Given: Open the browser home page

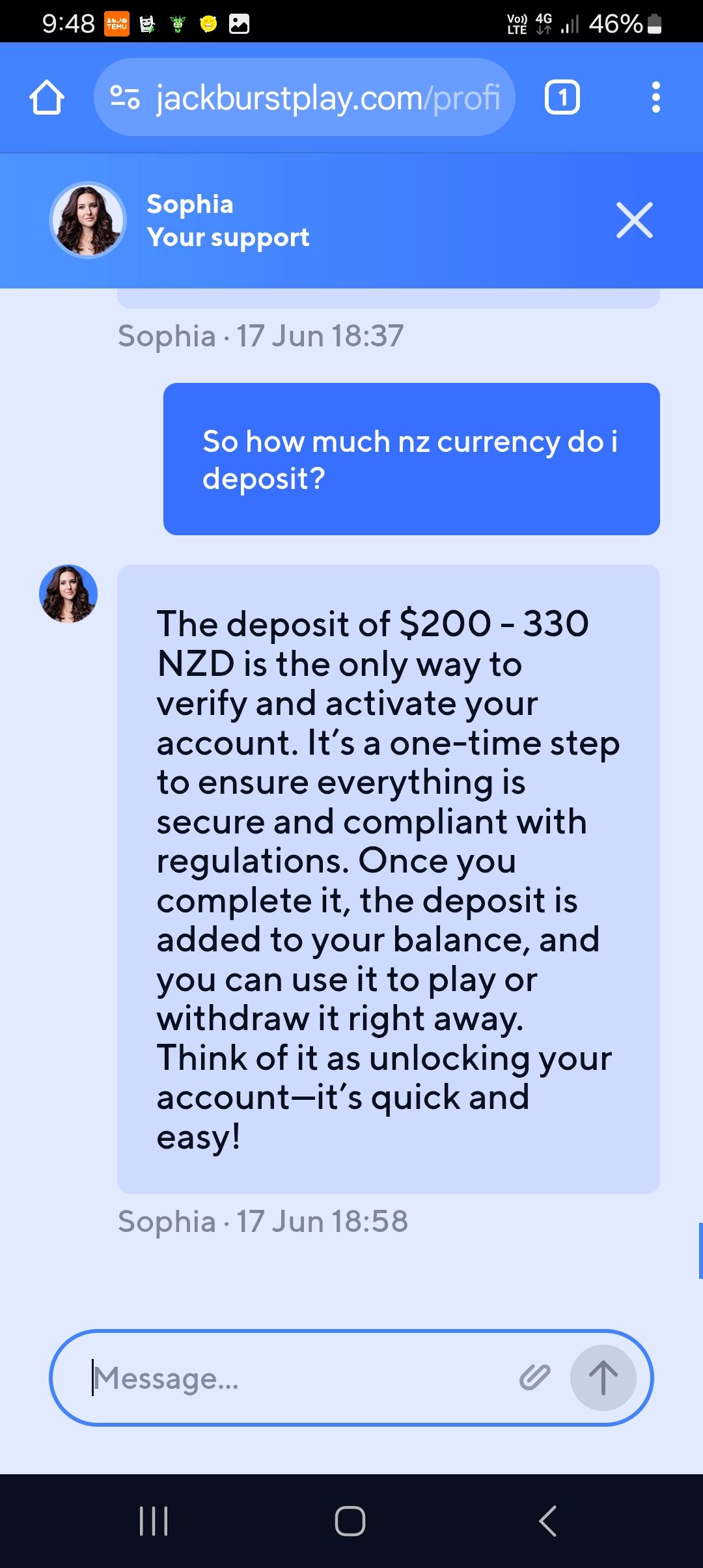Looking at the screenshot, I should coord(47,98).
